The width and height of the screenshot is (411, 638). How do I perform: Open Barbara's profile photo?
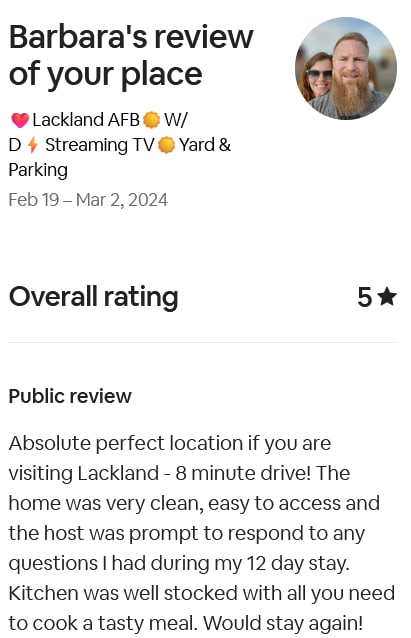click(346, 68)
